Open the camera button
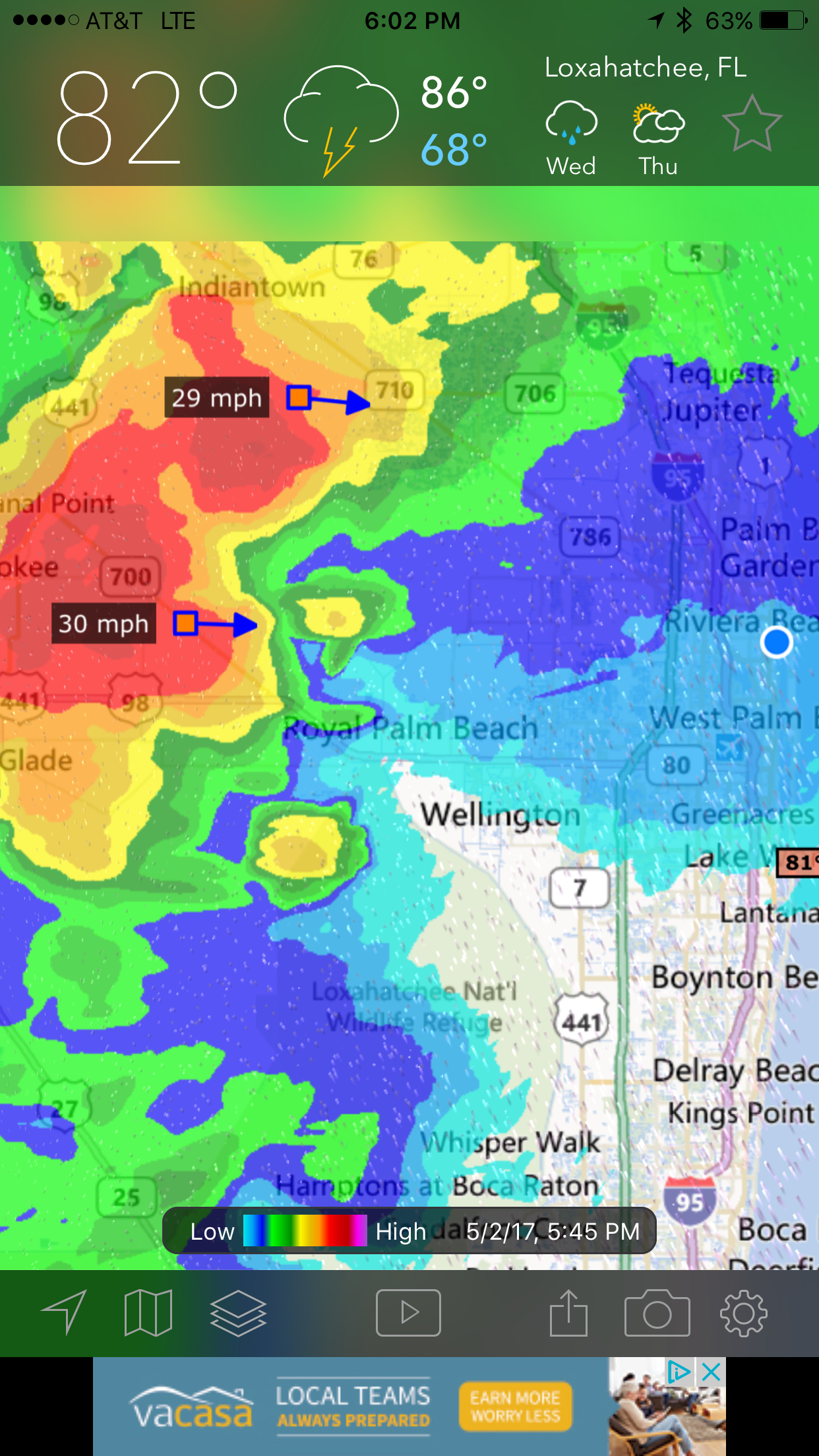 tap(657, 1312)
